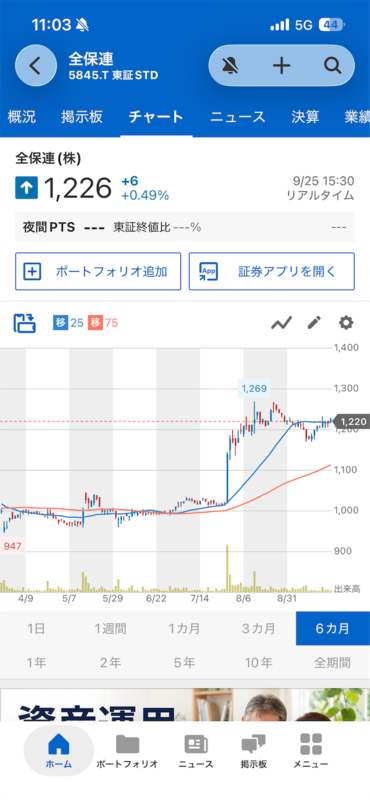Tap 証券アプリを開く button

click(x=272, y=271)
